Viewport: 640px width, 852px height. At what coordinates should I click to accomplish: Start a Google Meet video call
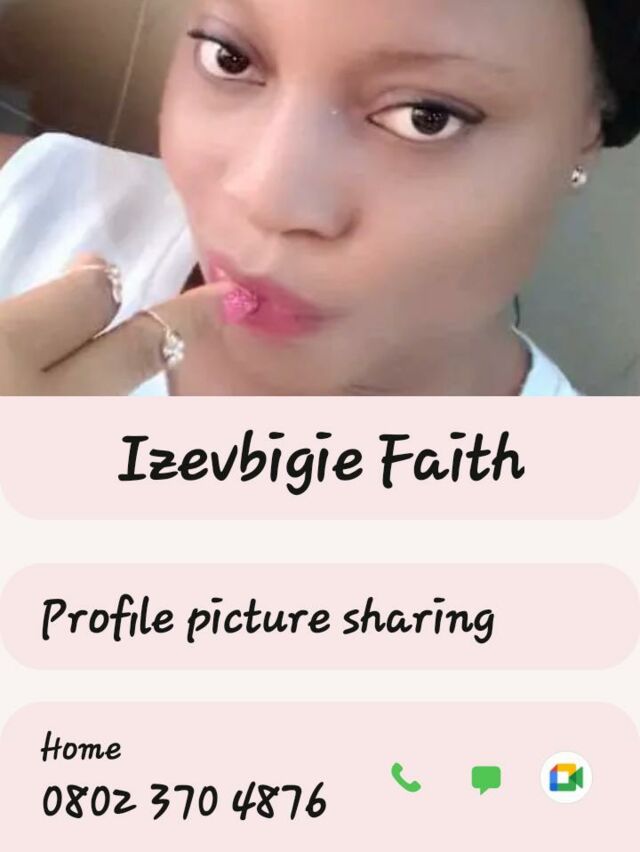click(566, 777)
